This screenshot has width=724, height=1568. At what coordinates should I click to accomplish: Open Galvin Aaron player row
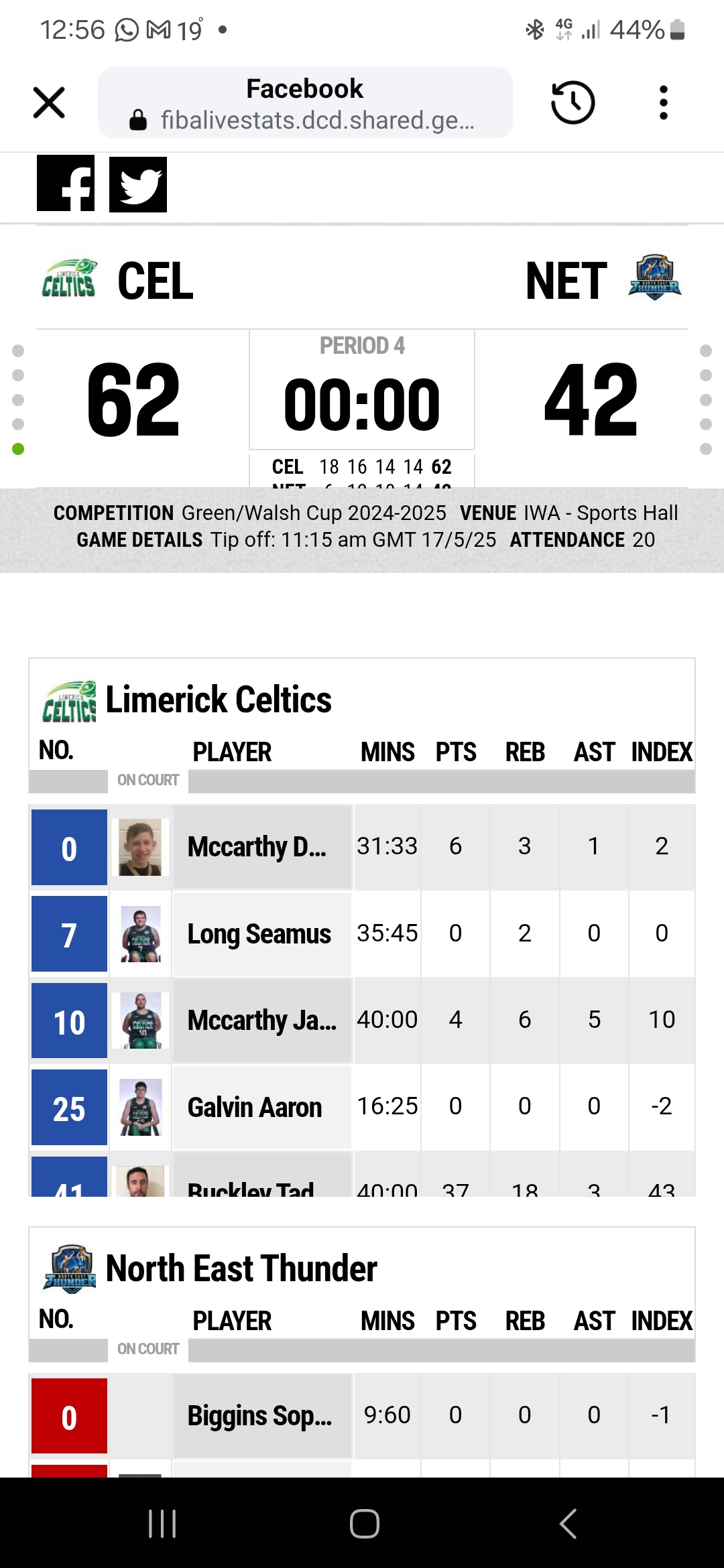[362, 1107]
